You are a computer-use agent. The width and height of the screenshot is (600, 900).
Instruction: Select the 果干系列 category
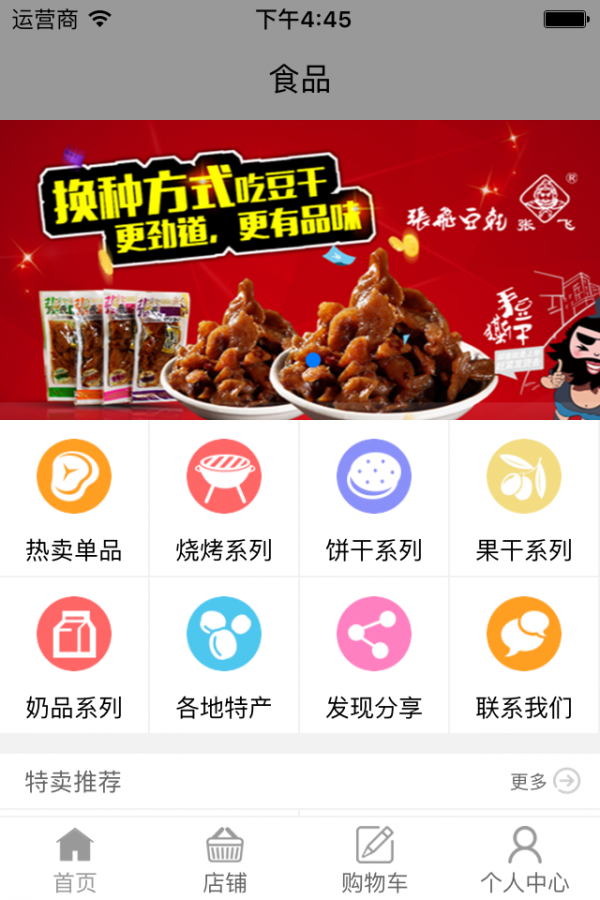point(524,498)
